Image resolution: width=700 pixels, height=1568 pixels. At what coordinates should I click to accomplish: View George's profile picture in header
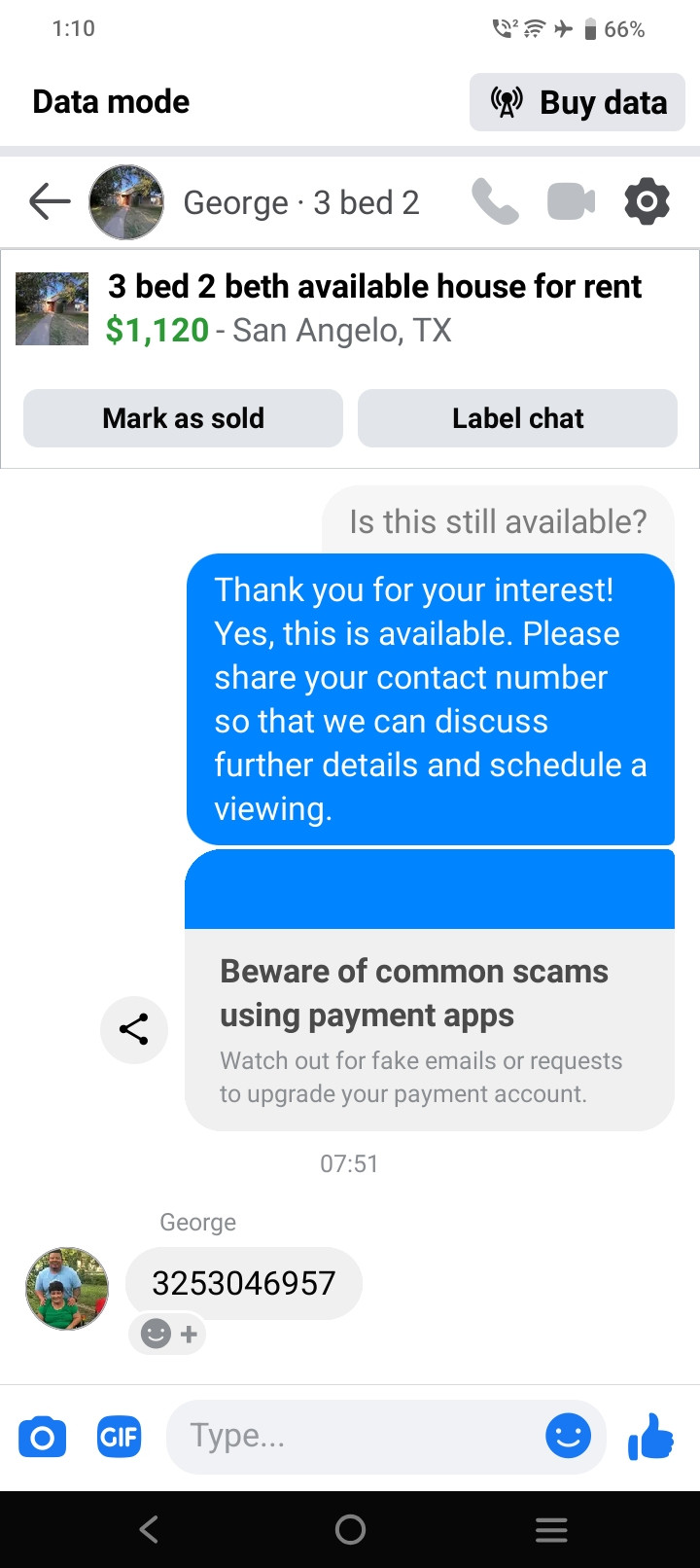(126, 202)
